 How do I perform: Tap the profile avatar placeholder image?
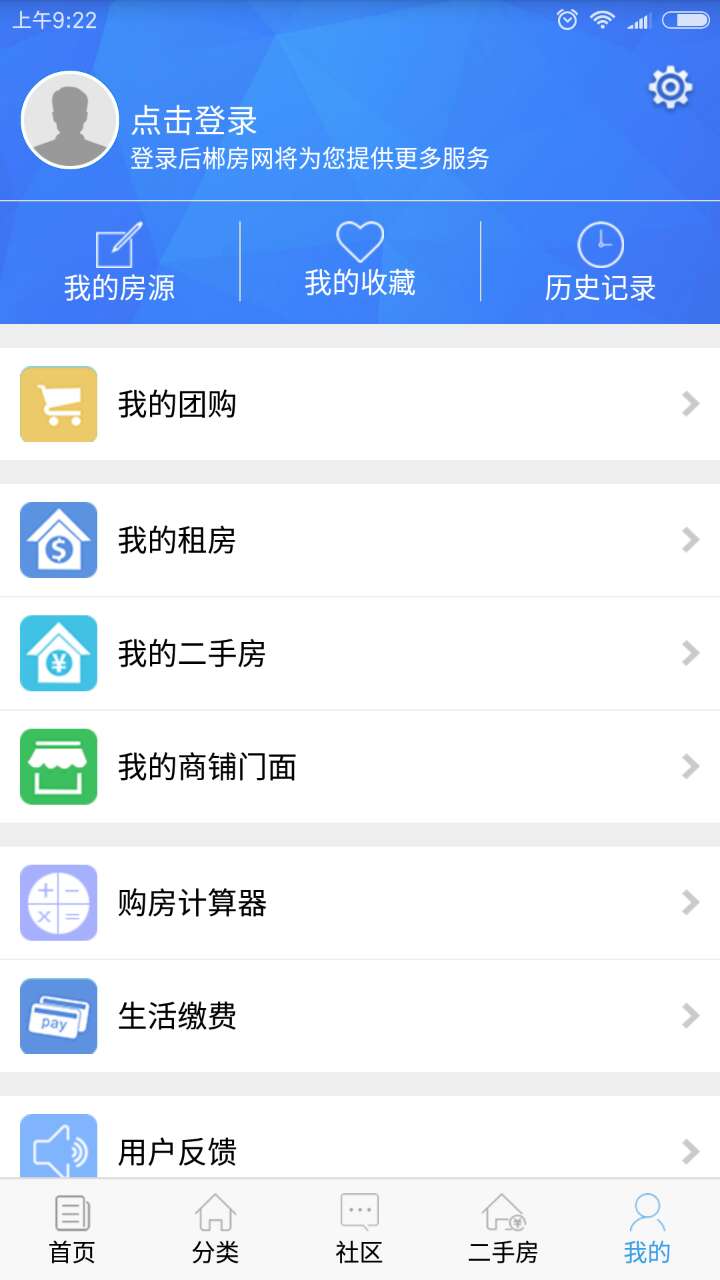(x=69, y=118)
